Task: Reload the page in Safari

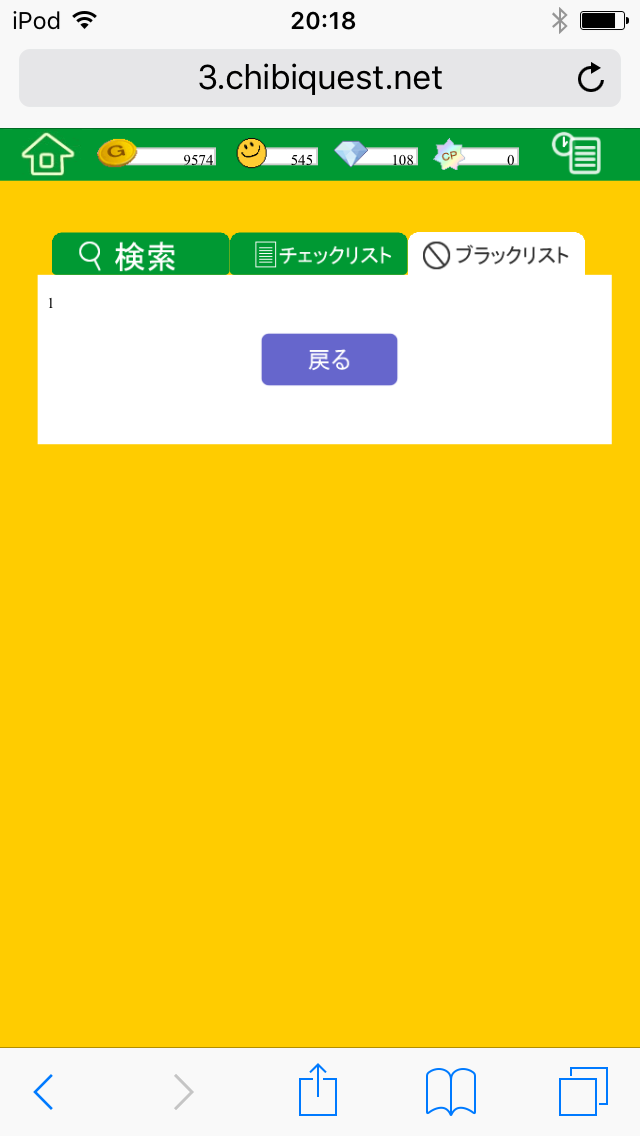Action: coord(591,78)
